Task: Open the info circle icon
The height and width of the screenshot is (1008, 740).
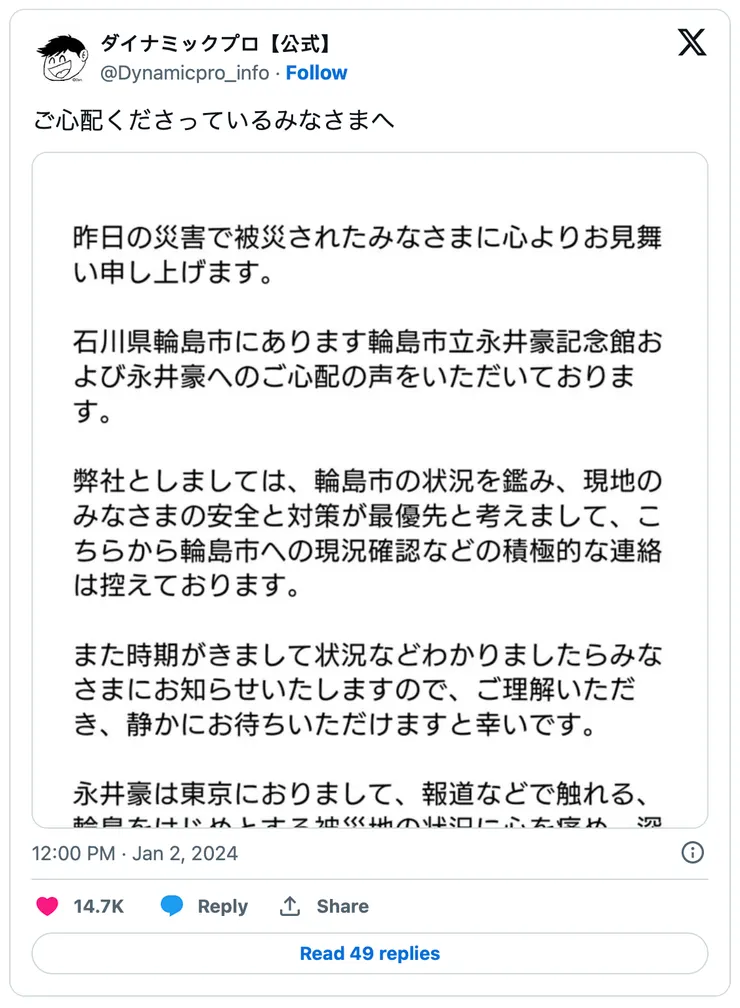Action: [x=694, y=852]
